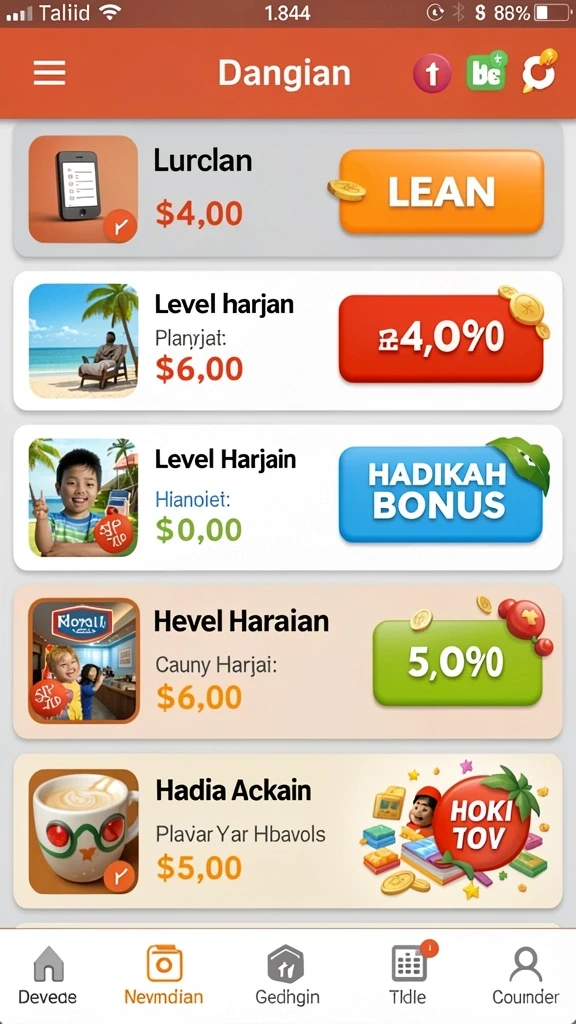Open the Level Harjain card

tap(288, 498)
